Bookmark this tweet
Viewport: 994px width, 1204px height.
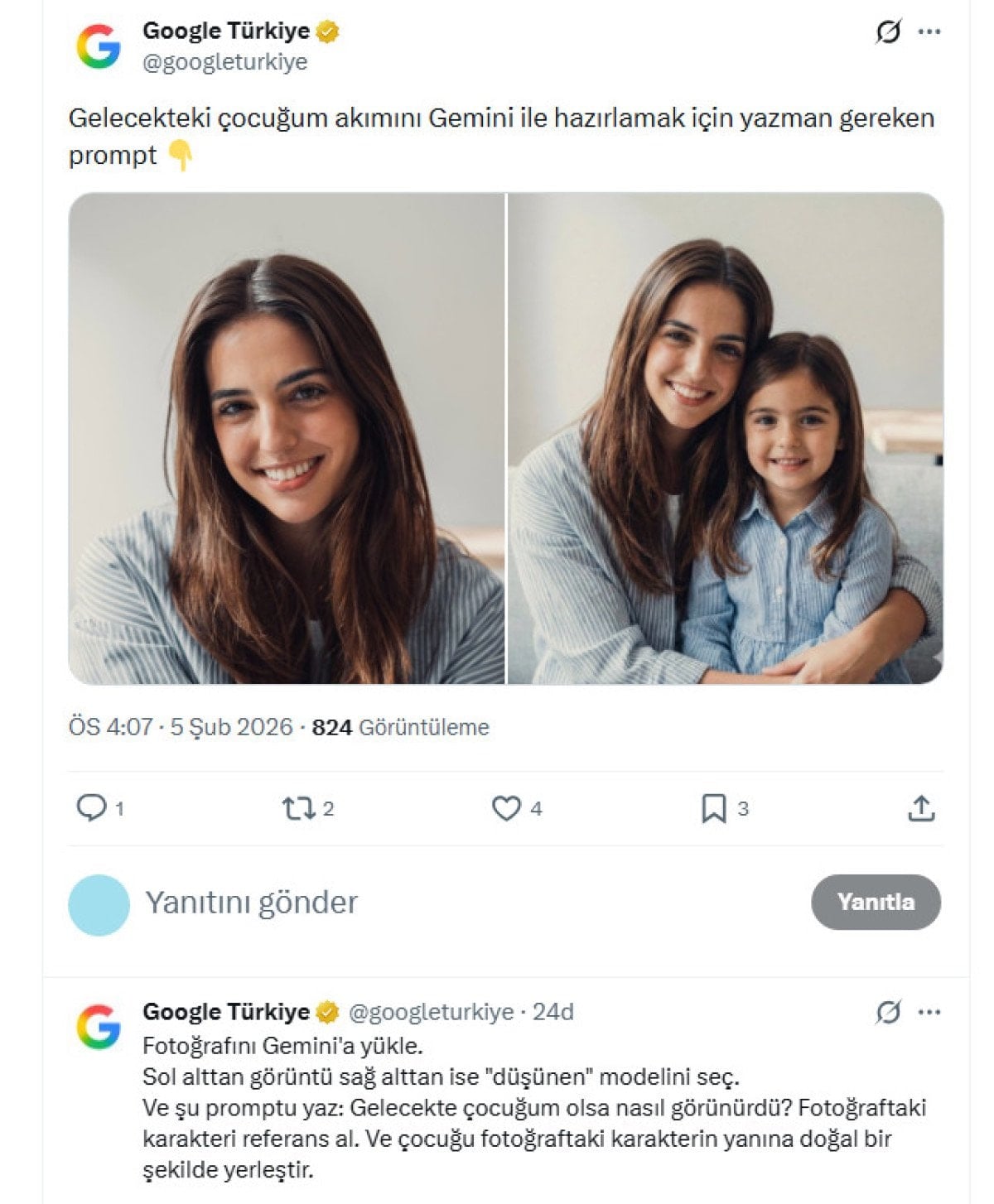(x=713, y=808)
